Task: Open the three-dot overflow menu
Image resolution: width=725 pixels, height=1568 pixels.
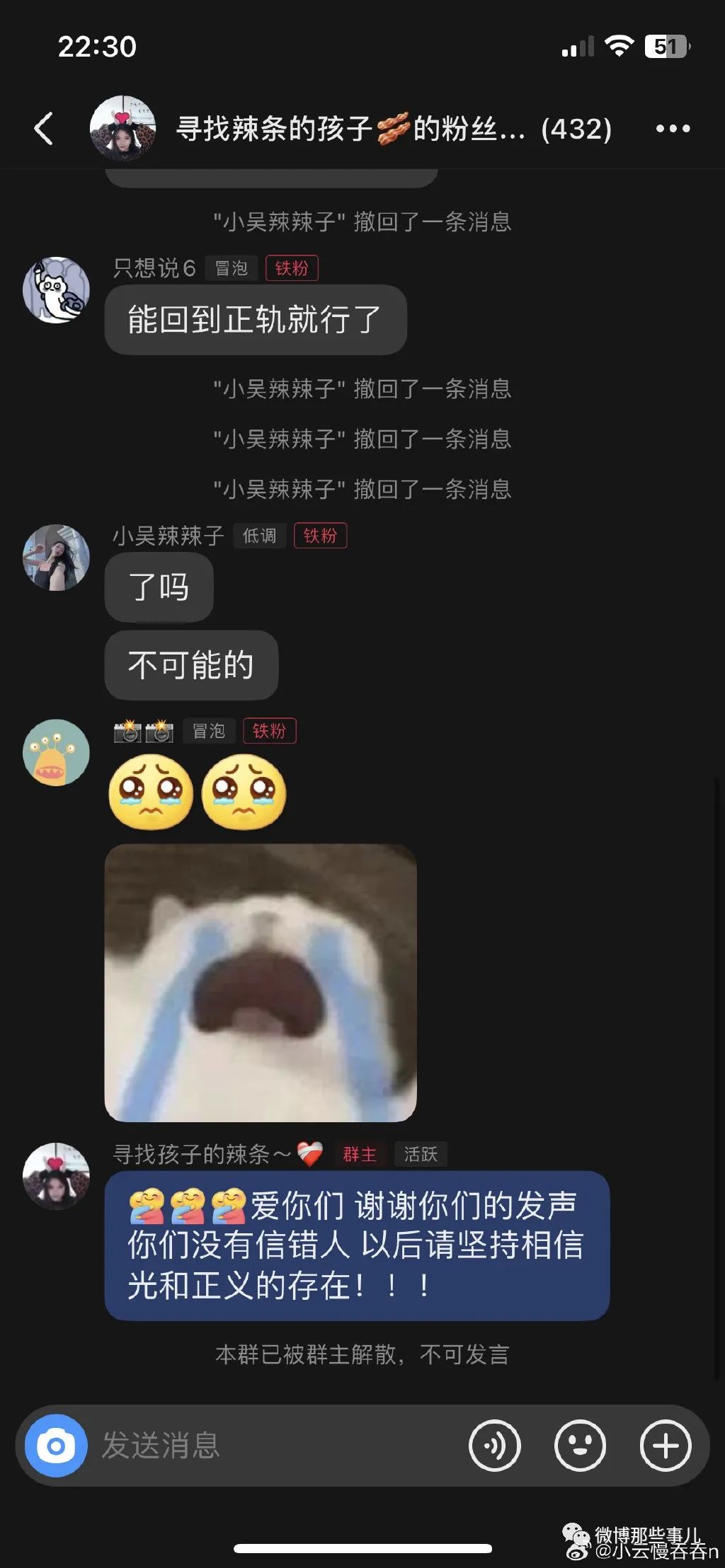Action: tap(672, 129)
